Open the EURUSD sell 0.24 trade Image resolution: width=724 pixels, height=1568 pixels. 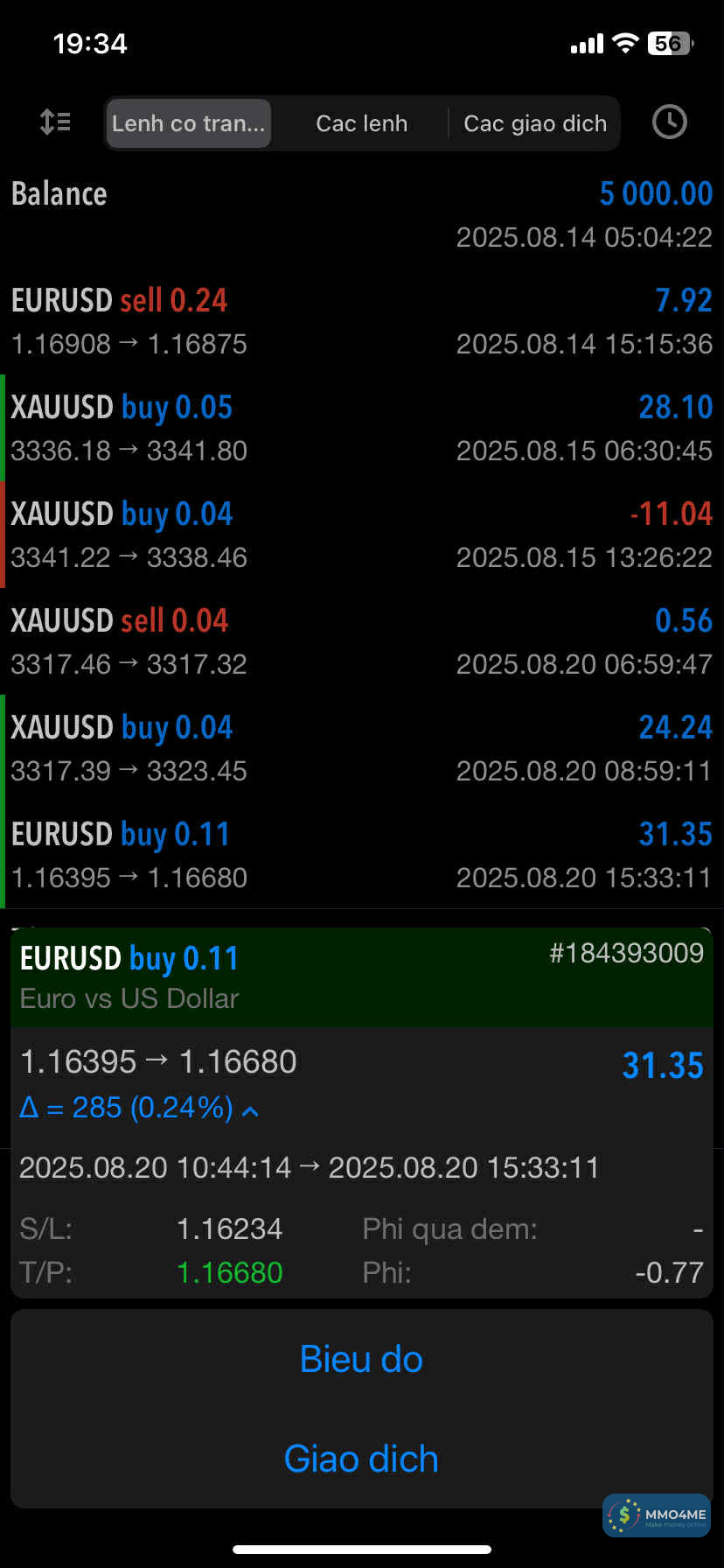click(x=362, y=321)
